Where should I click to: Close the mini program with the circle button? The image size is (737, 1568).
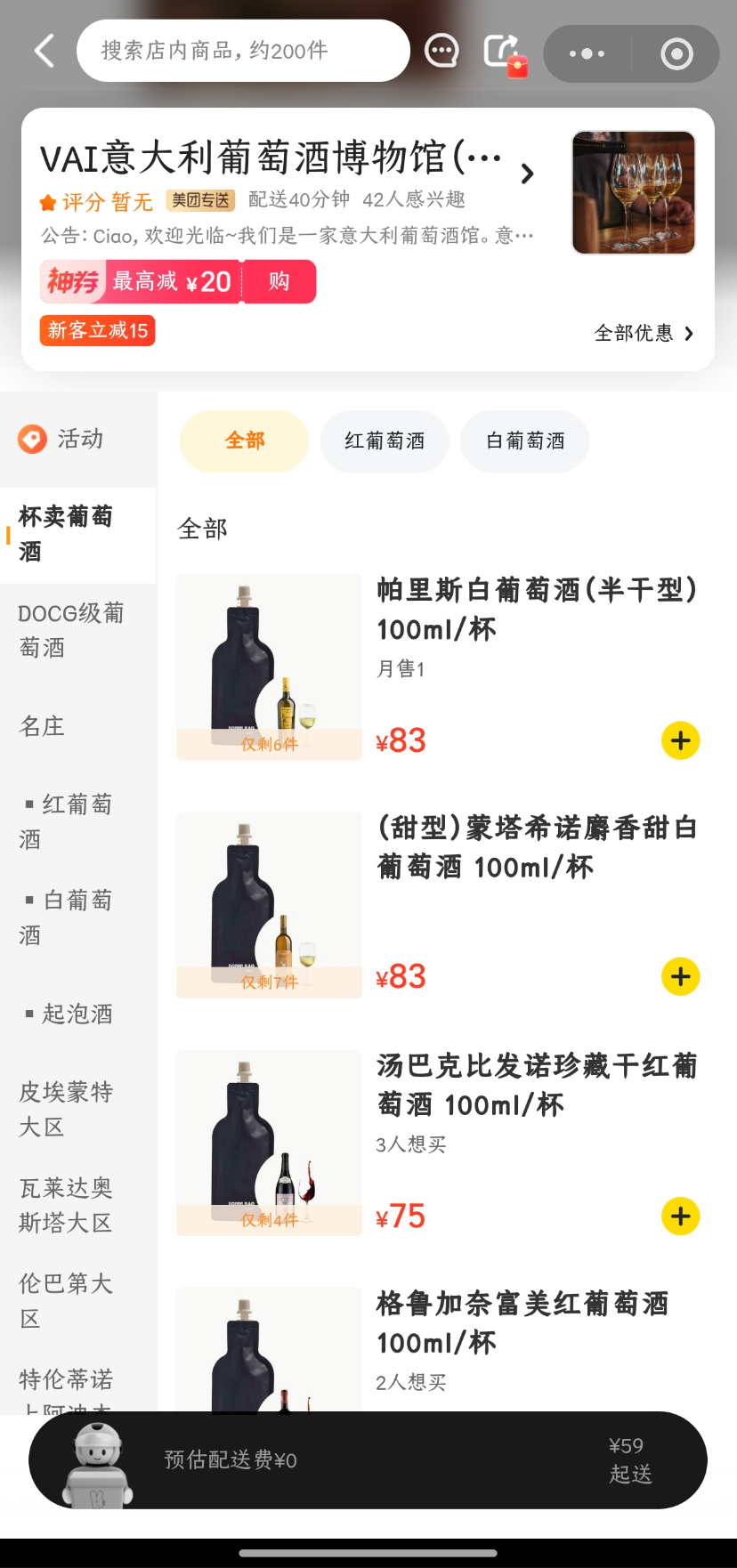coord(676,54)
